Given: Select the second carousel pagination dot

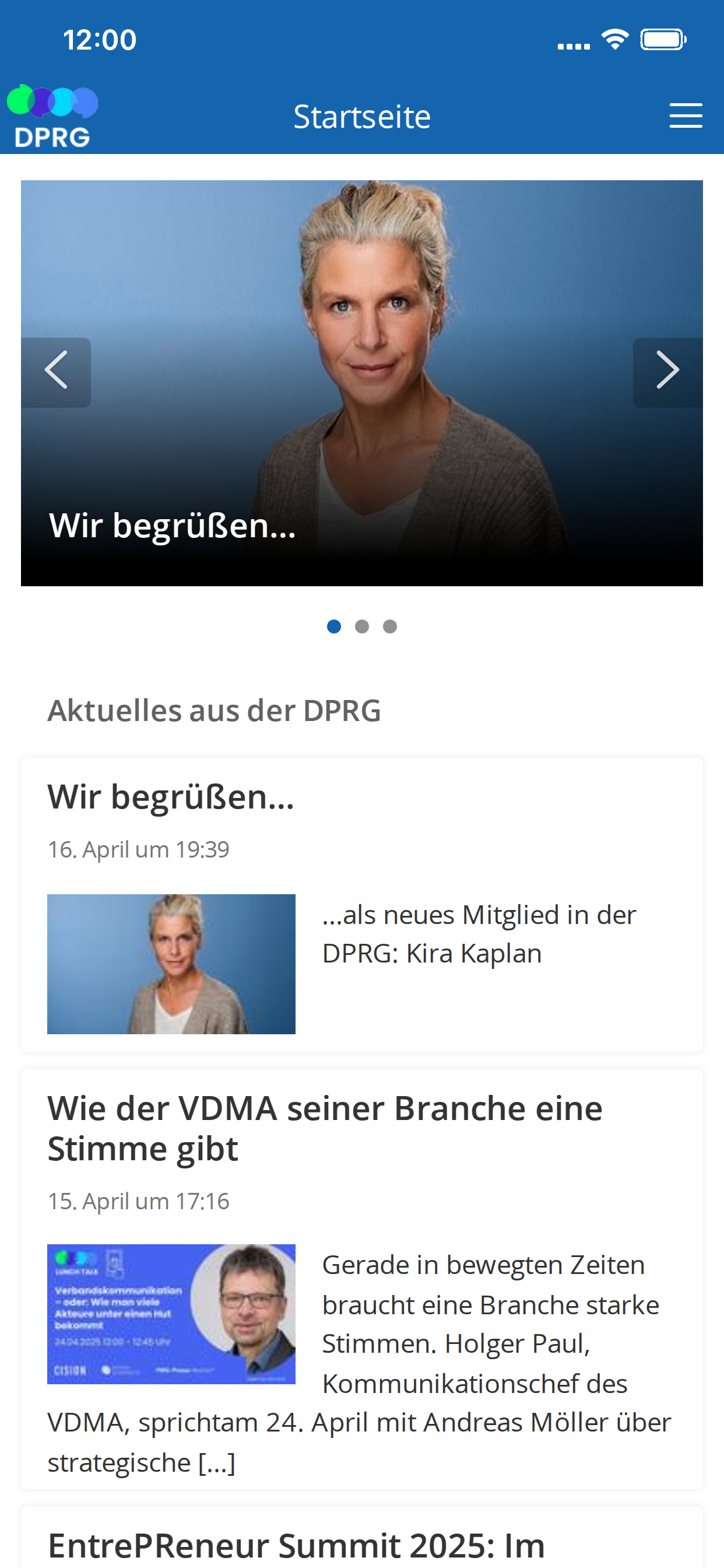Looking at the screenshot, I should pos(362,626).
